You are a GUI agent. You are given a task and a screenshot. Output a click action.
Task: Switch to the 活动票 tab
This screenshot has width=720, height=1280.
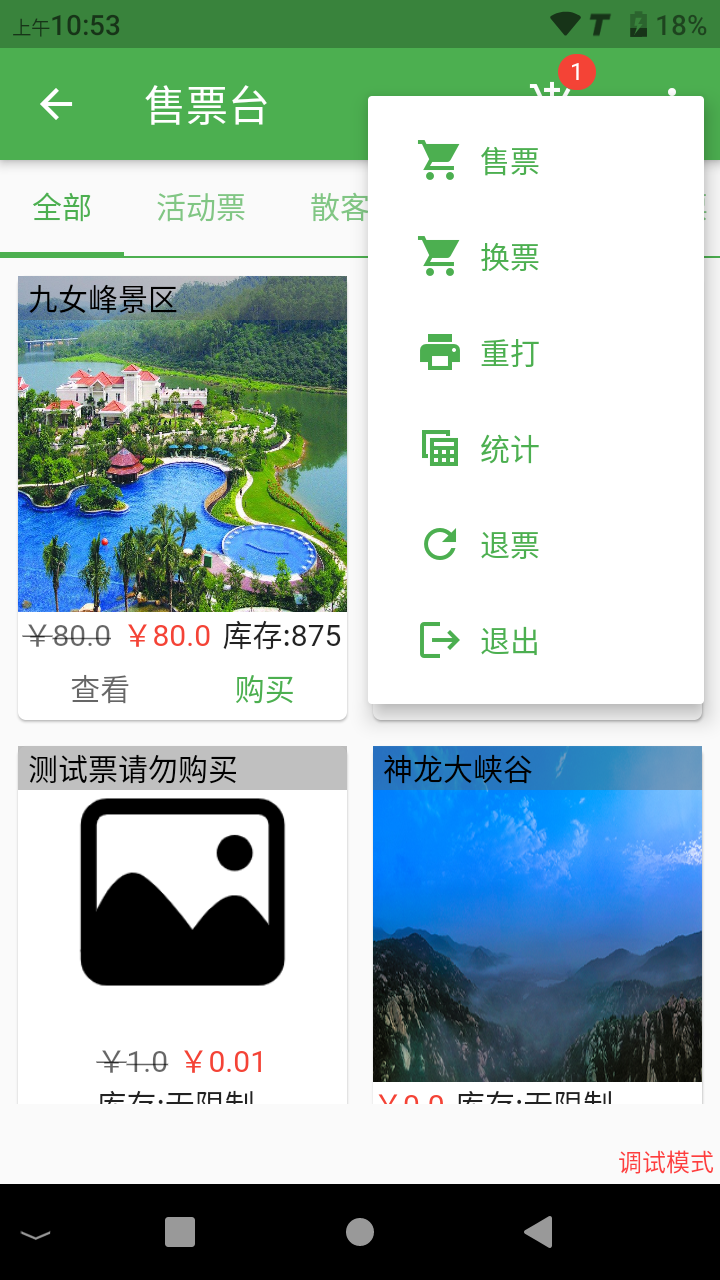point(199,207)
